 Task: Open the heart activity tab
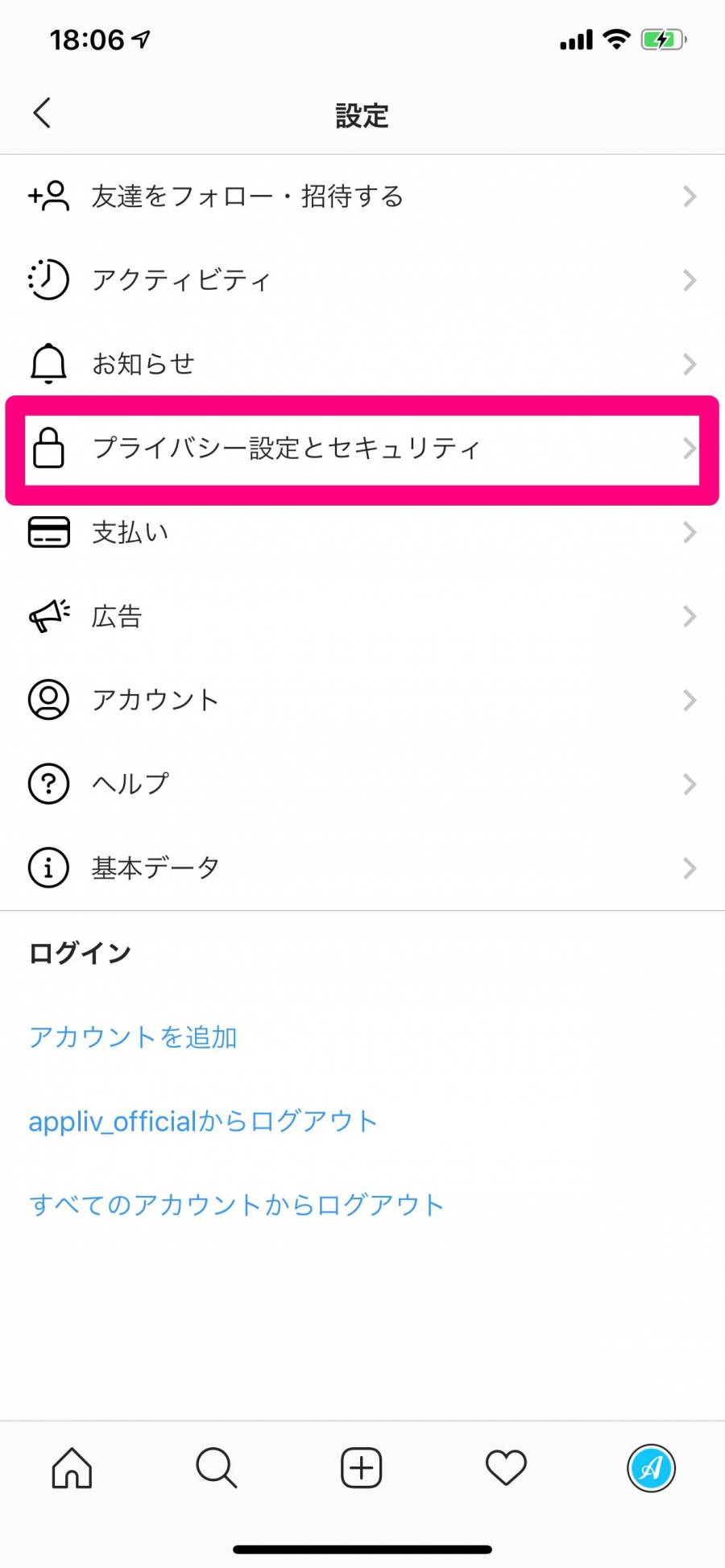pyautogui.click(x=506, y=1467)
